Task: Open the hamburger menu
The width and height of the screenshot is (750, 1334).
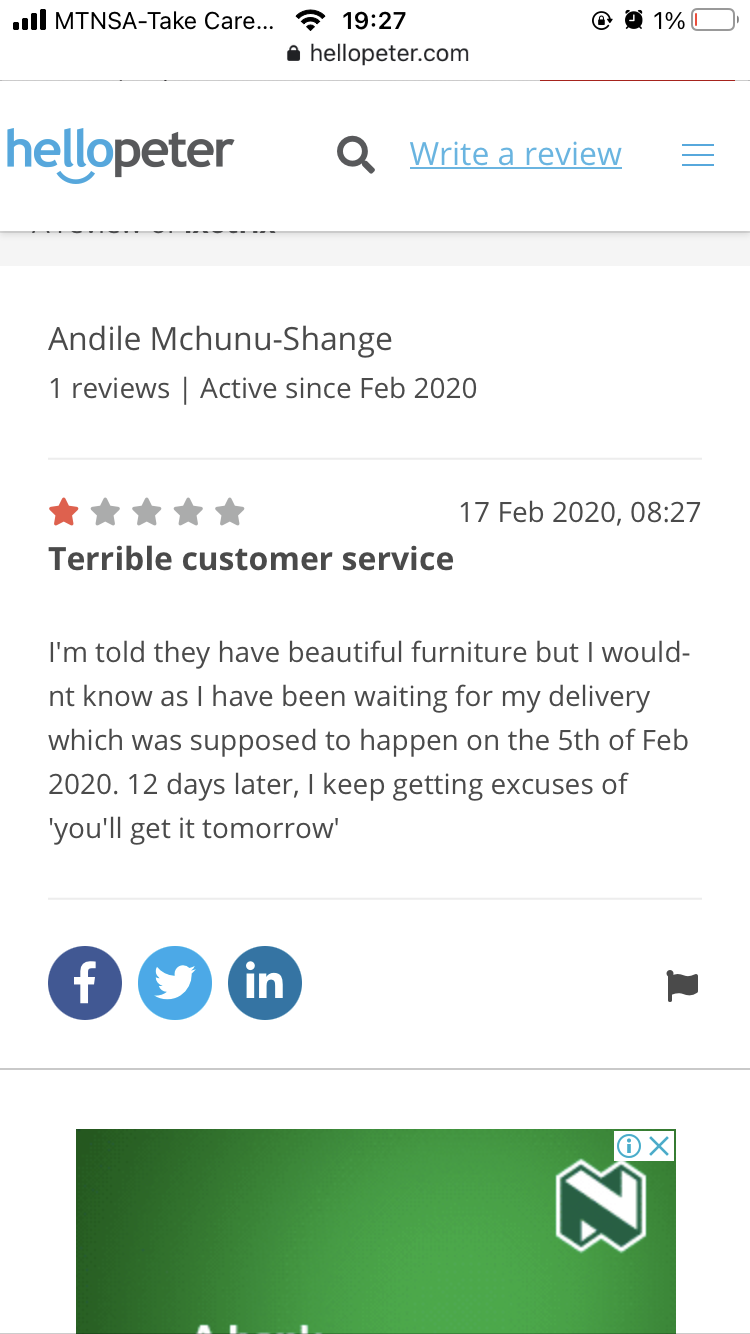Action: coord(698,155)
